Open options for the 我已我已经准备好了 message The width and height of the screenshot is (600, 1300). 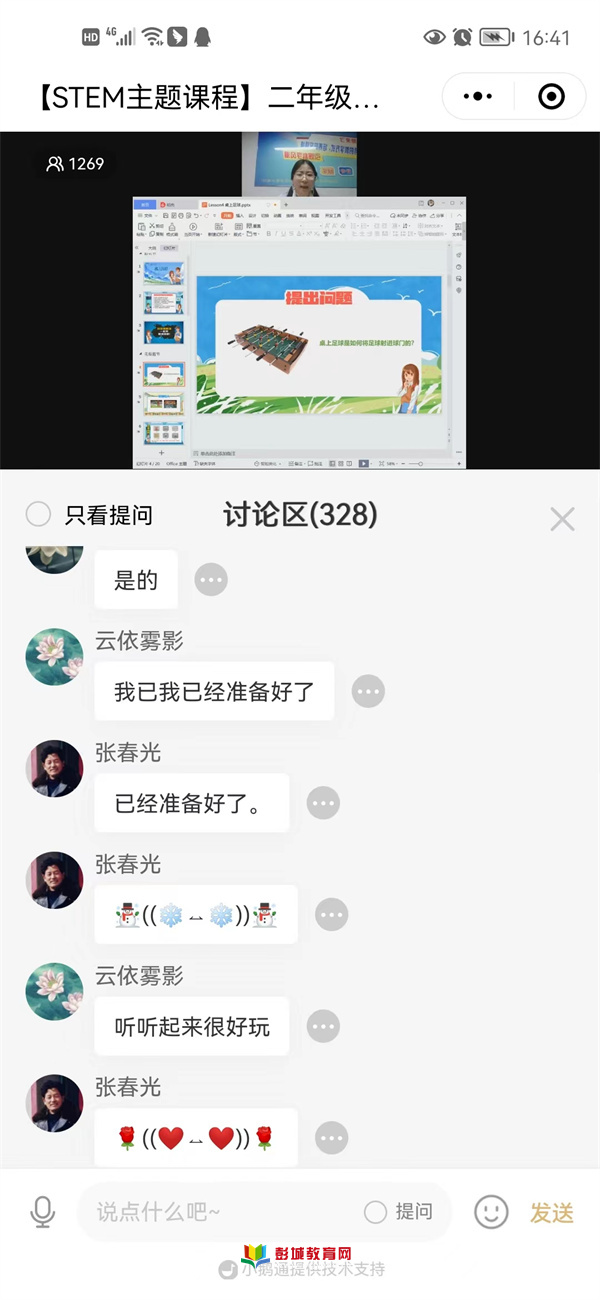(368, 691)
